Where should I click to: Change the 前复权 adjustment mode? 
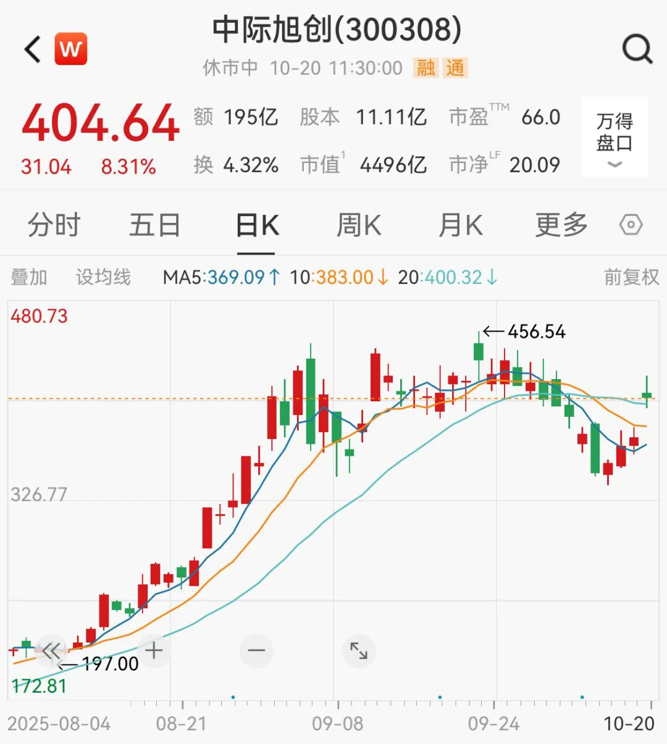coord(631,277)
